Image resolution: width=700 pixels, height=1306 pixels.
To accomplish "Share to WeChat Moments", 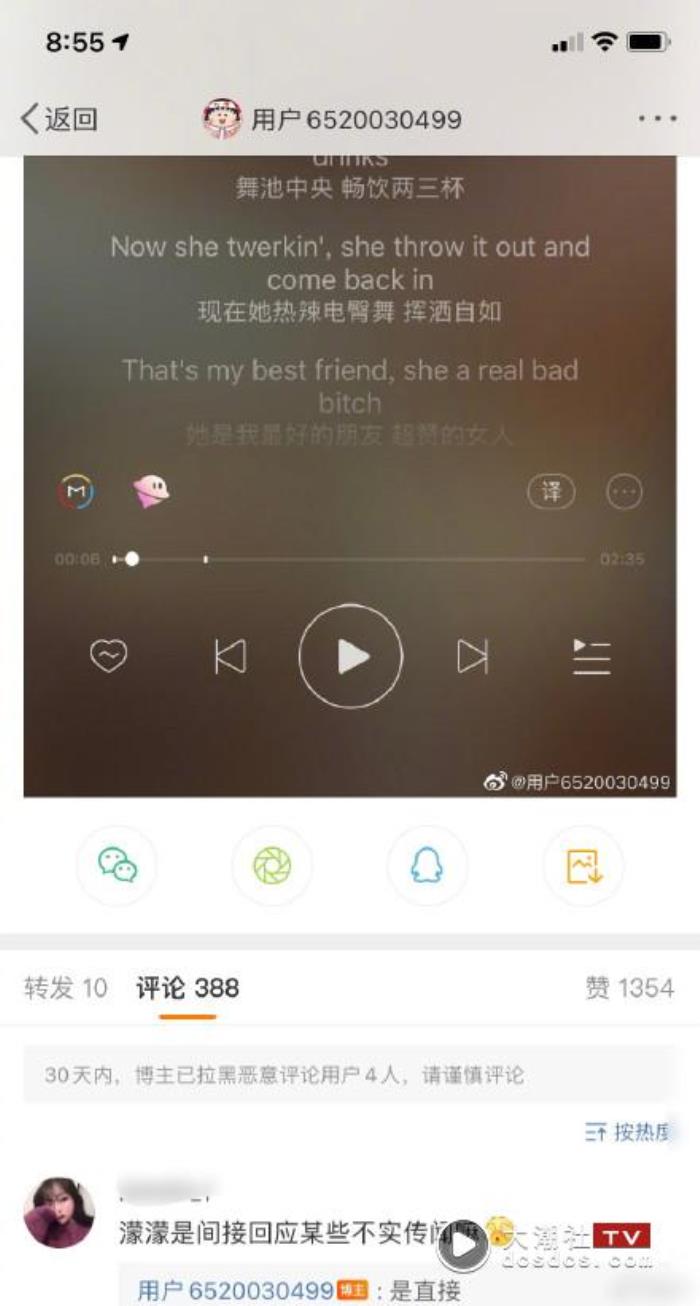I will pyautogui.click(x=272, y=865).
